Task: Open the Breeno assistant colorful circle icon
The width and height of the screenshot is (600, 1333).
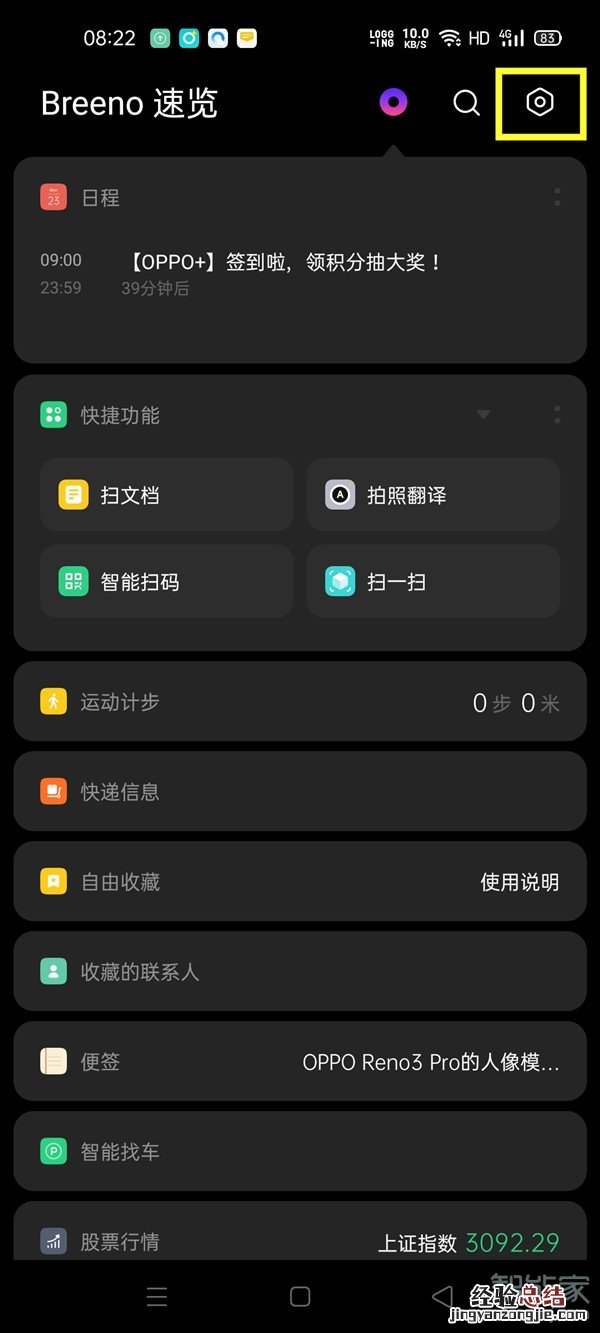Action: pos(394,102)
